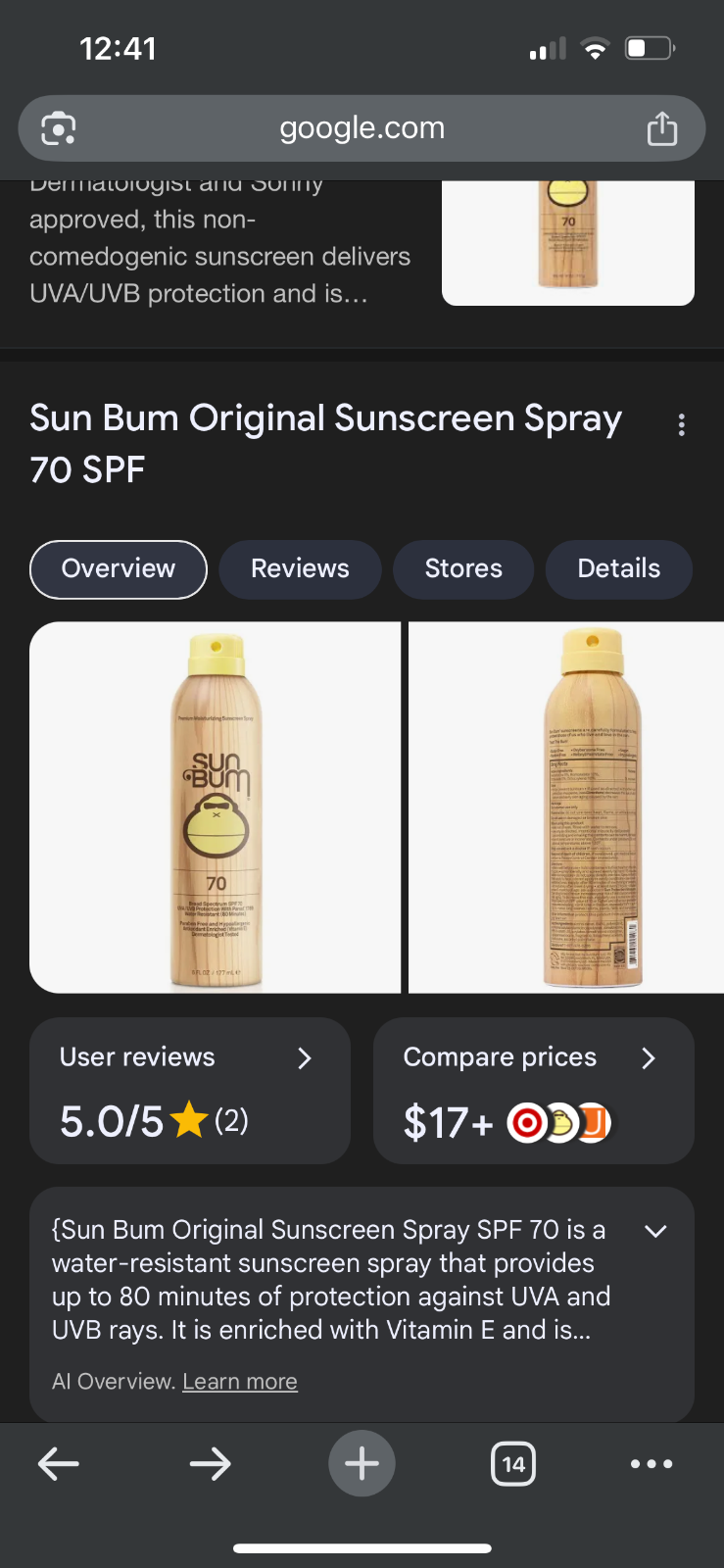The width and height of the screenshot is (724, 1568).
Task: Tap the google.com address bar
Action: (x=362, y=128)
